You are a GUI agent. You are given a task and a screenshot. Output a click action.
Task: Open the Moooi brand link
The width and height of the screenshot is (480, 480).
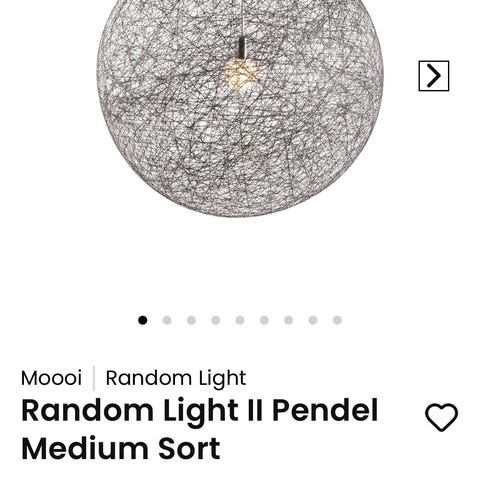pos(51,378)
